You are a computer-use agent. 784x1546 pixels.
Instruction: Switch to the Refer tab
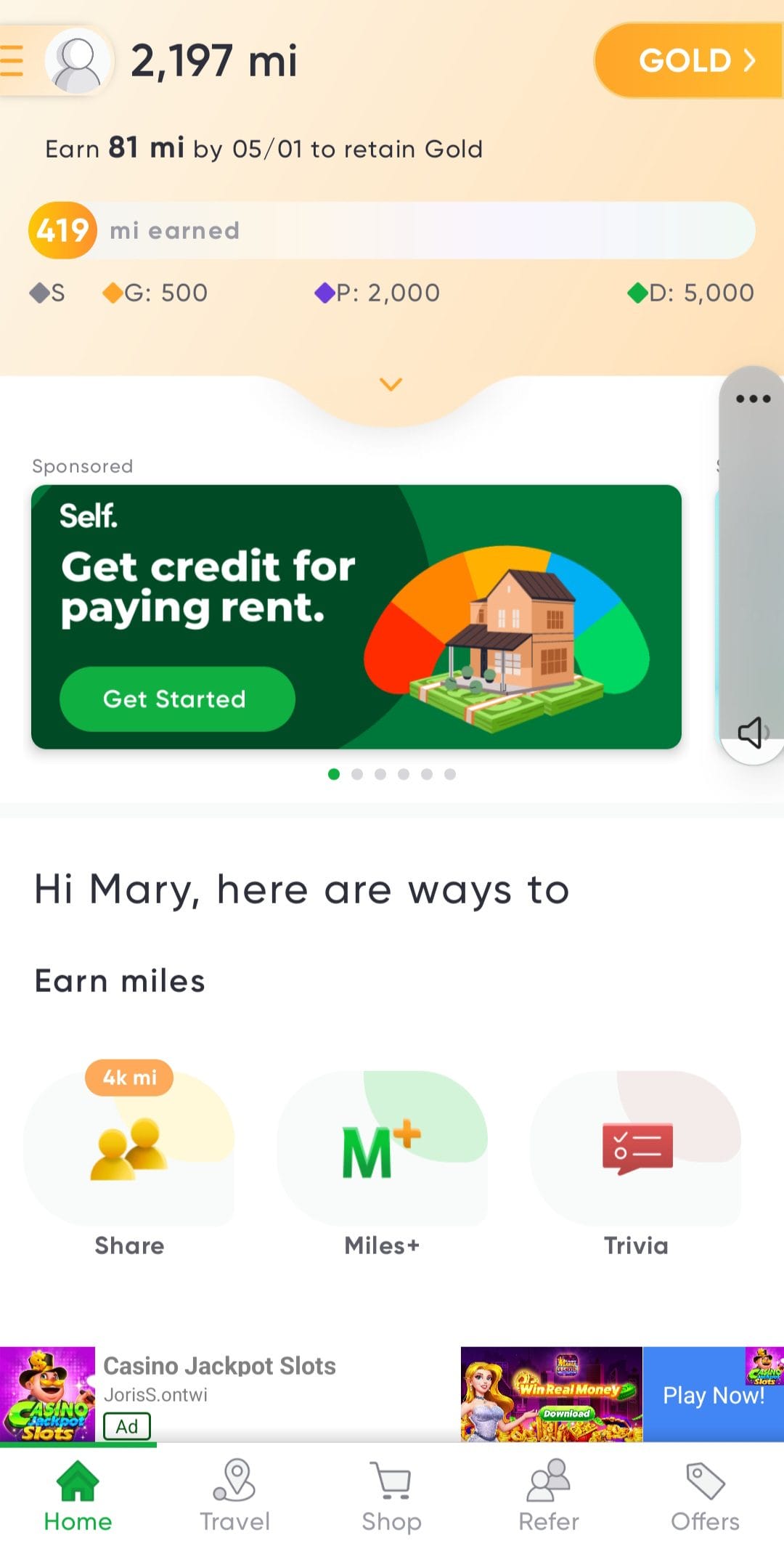point(549,1496)
